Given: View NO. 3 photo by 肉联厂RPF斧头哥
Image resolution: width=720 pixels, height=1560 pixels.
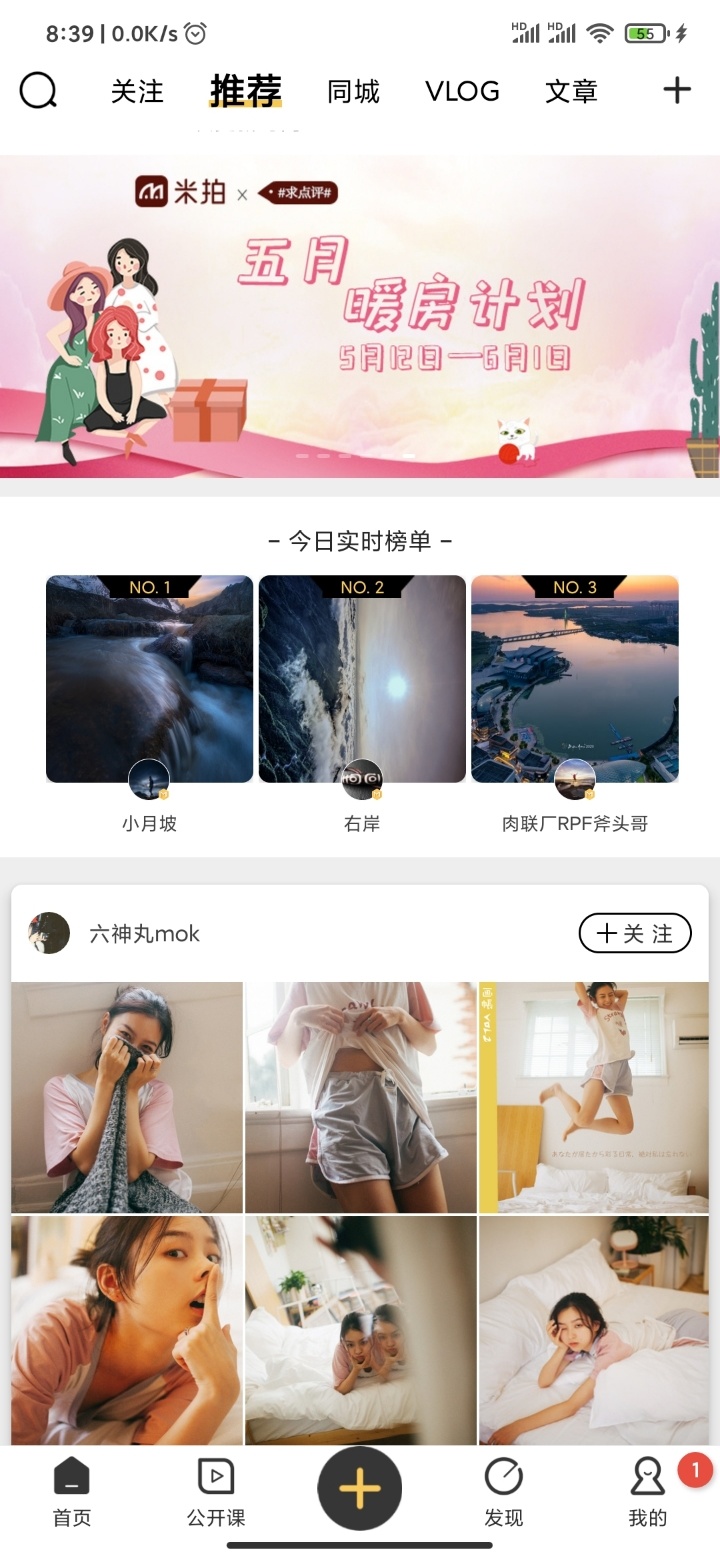Looking at the screenshot, I should pos(575,679).
